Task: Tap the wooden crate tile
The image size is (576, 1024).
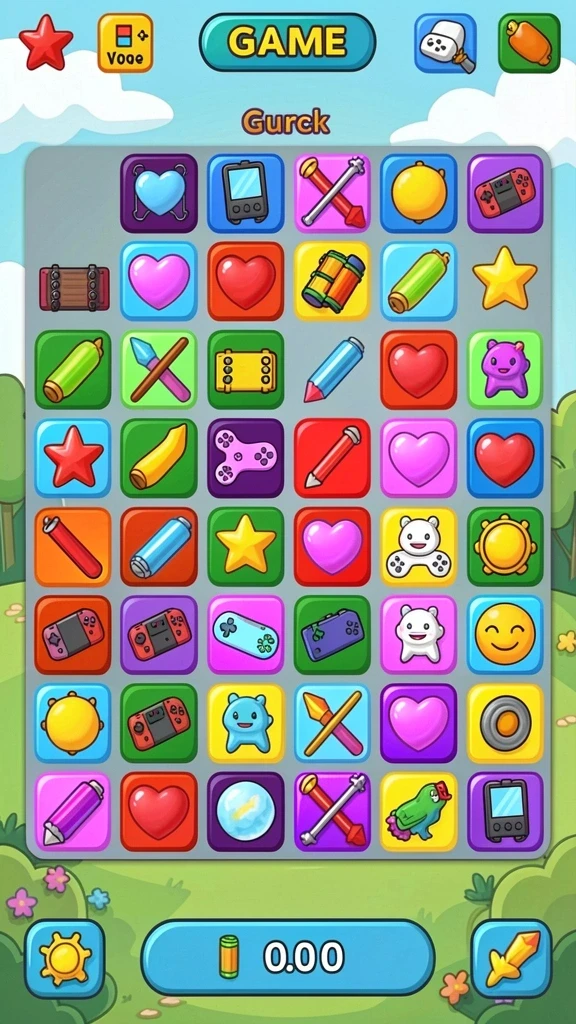Action: [74, 287]
